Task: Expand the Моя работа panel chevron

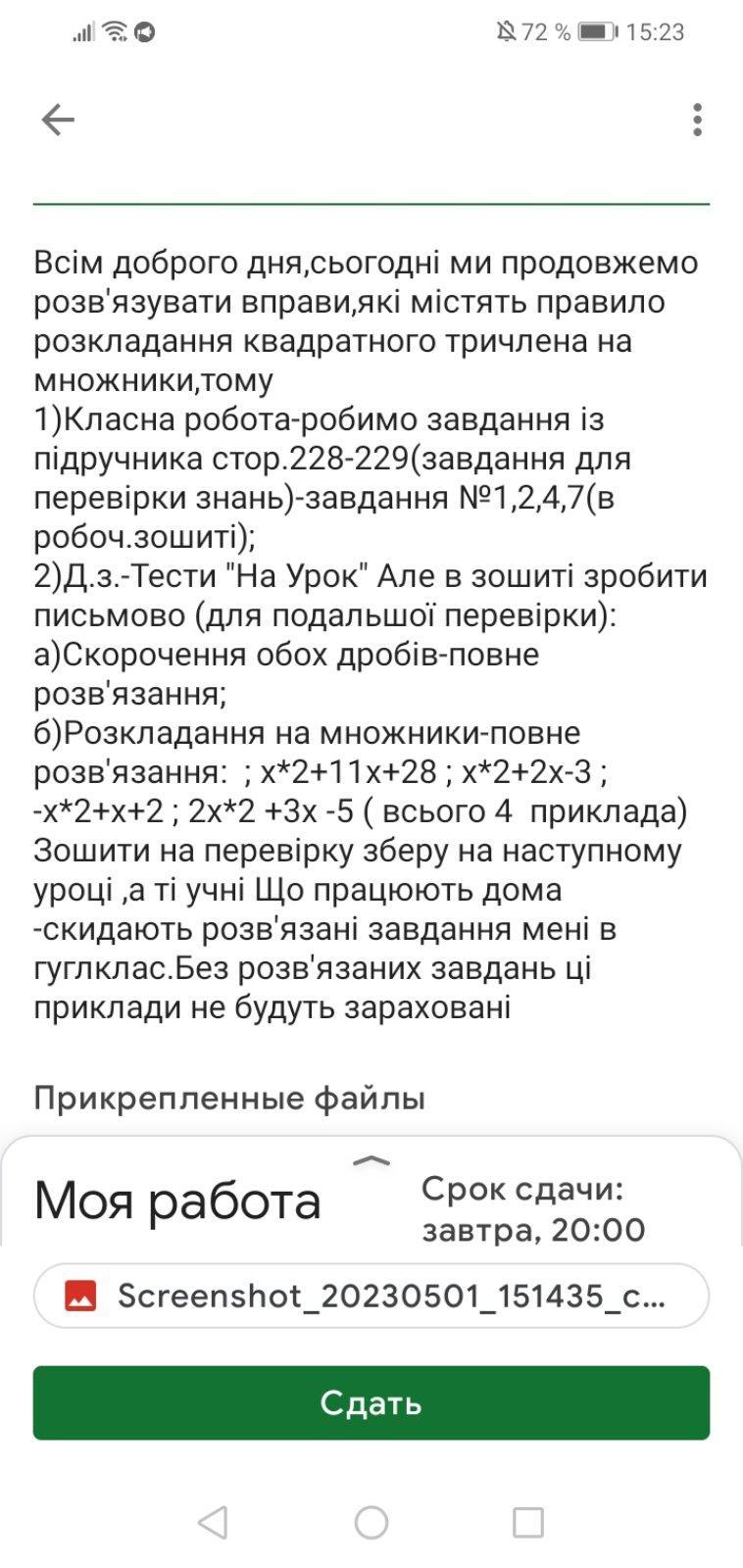Action: [371, 1161]
